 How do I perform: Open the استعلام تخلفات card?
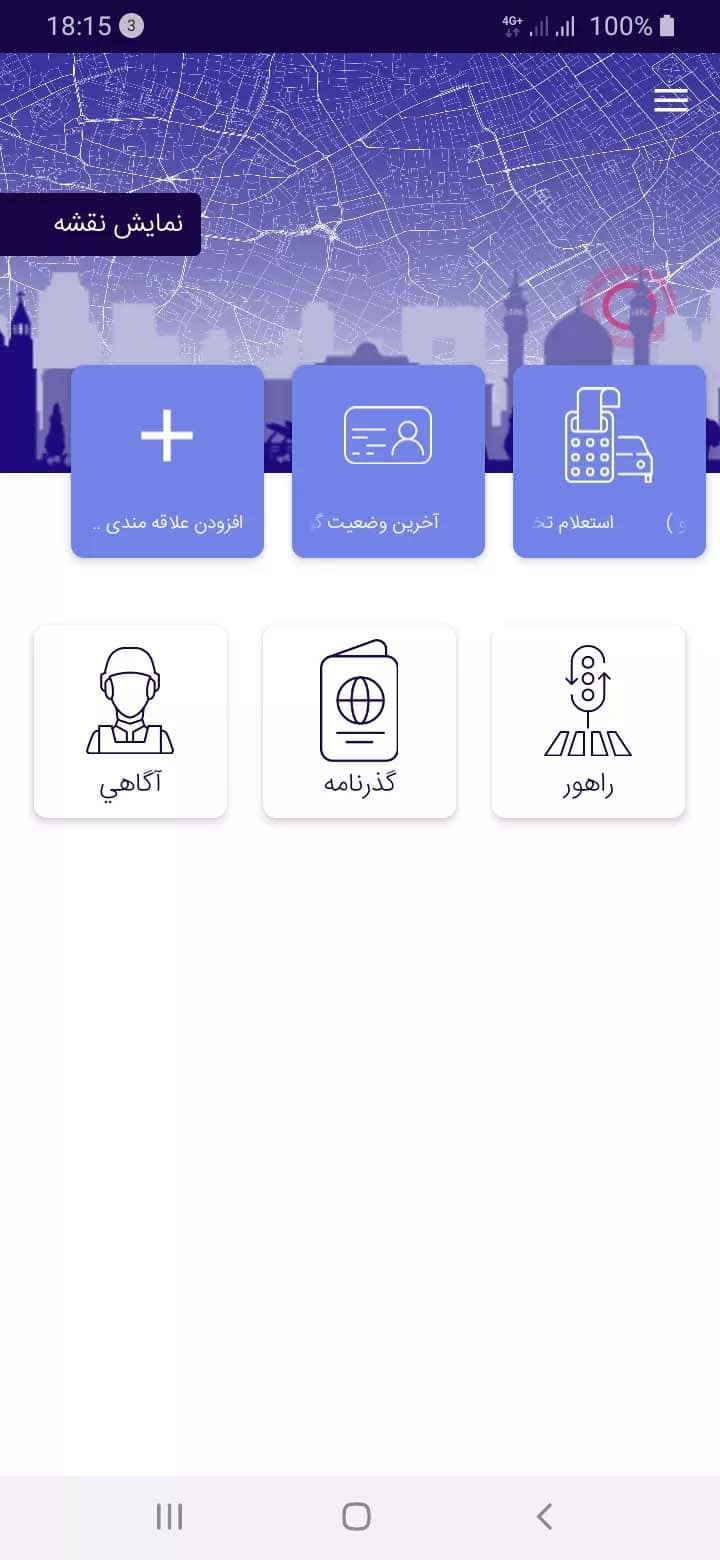609,461
